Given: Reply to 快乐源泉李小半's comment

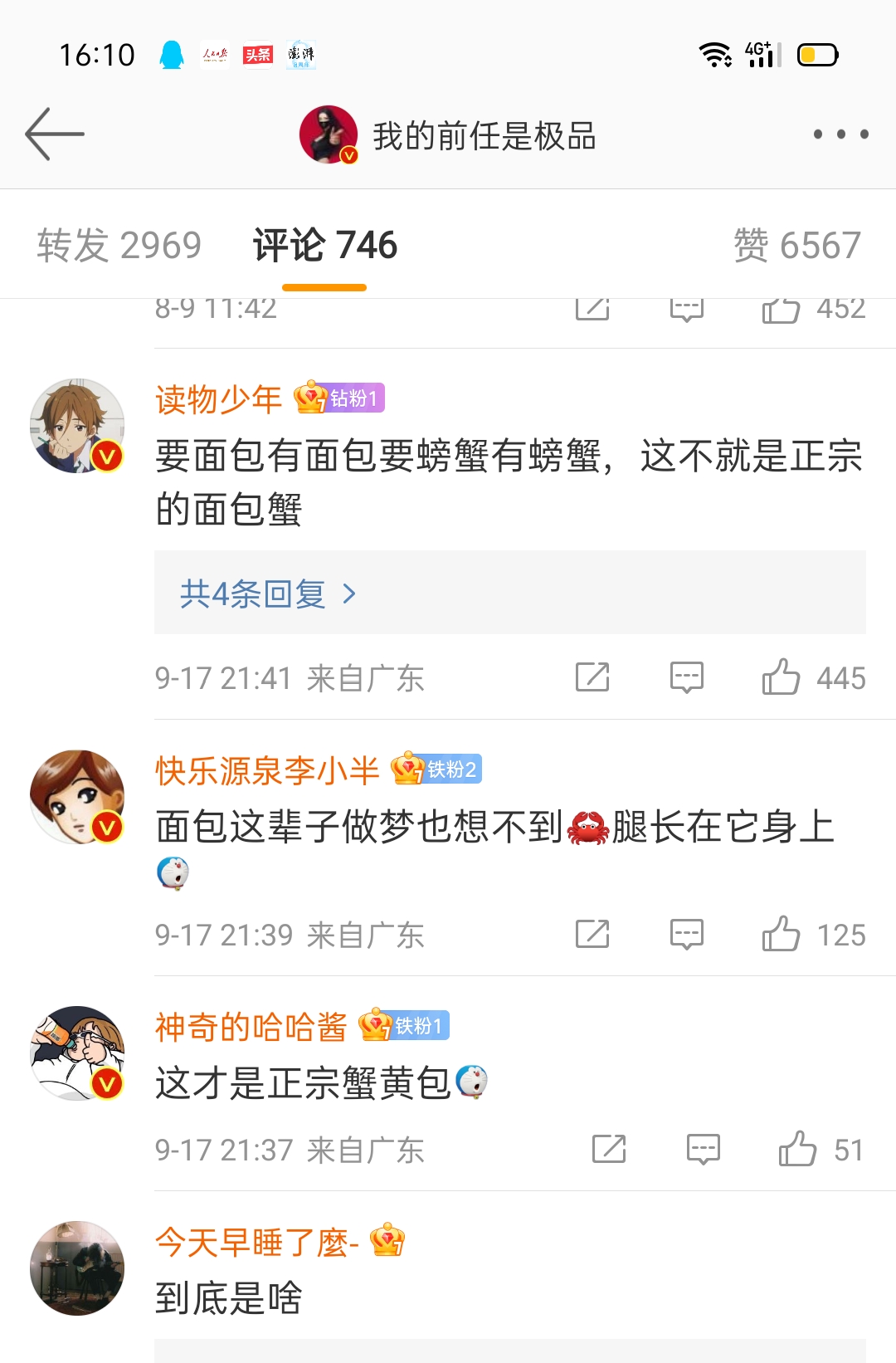Looking at the screenshot, I should click(687, 935).
